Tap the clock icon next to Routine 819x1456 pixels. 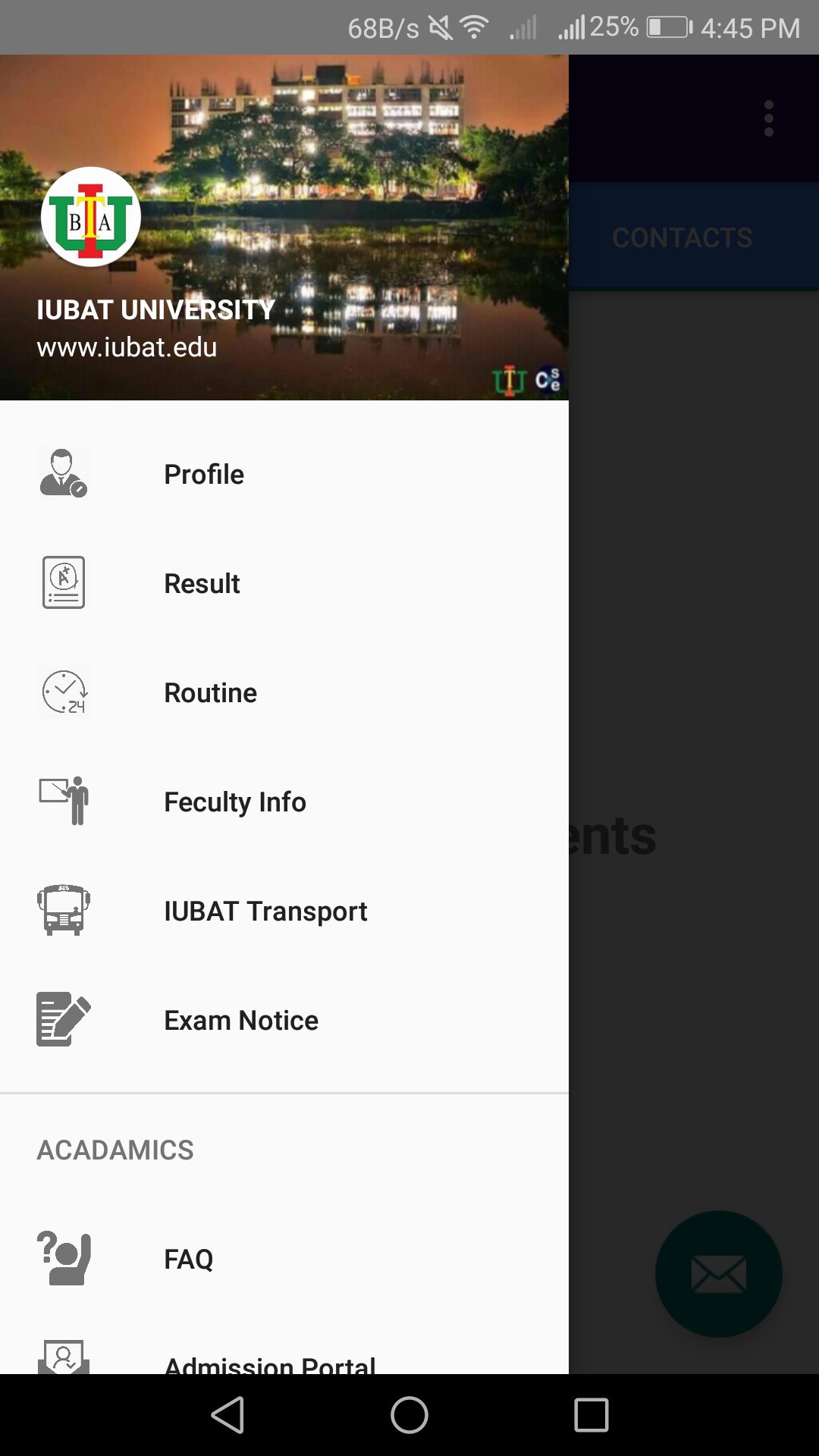click(64, 692)
